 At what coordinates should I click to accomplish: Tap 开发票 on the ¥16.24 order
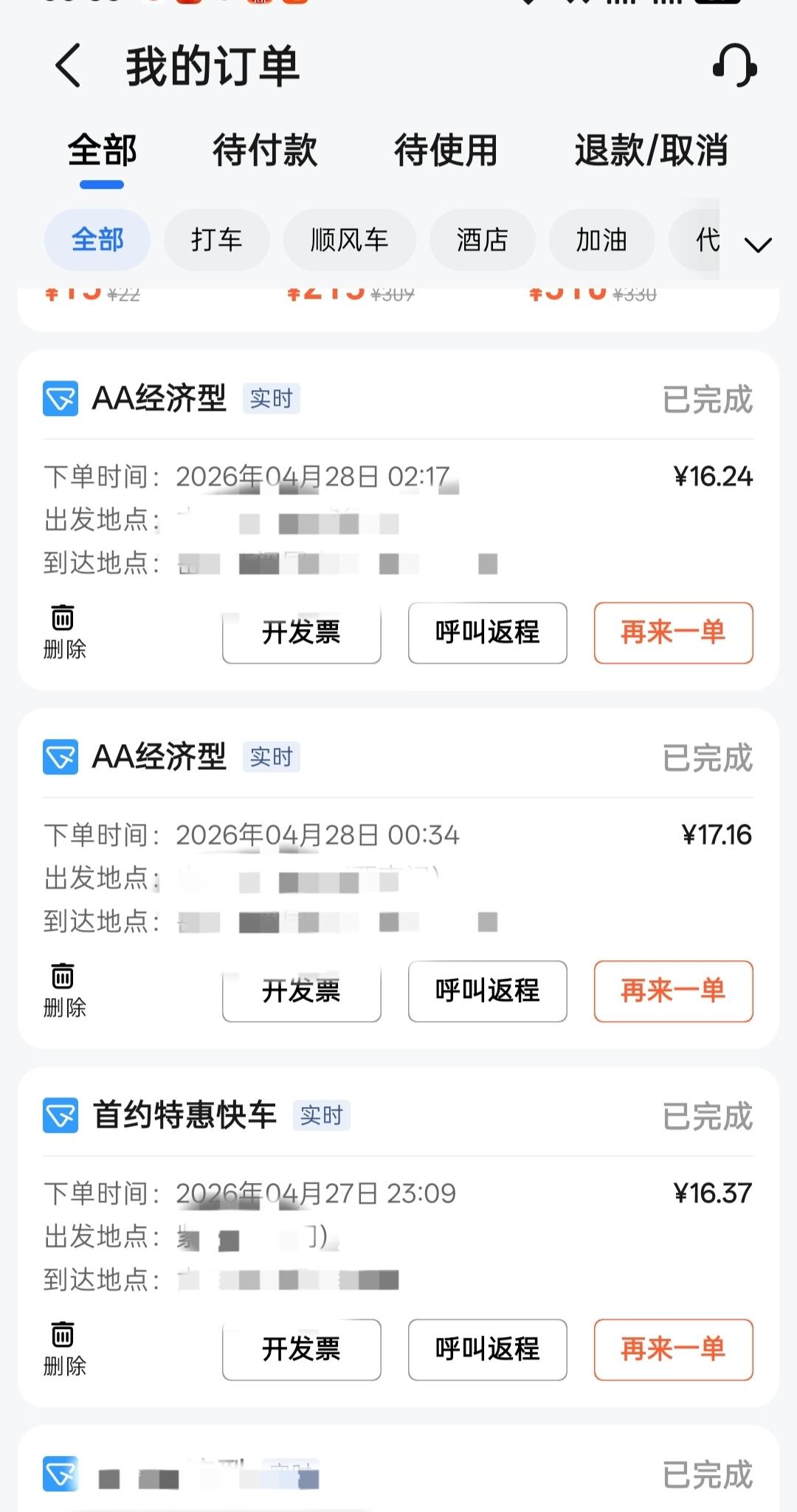point(301,633)
